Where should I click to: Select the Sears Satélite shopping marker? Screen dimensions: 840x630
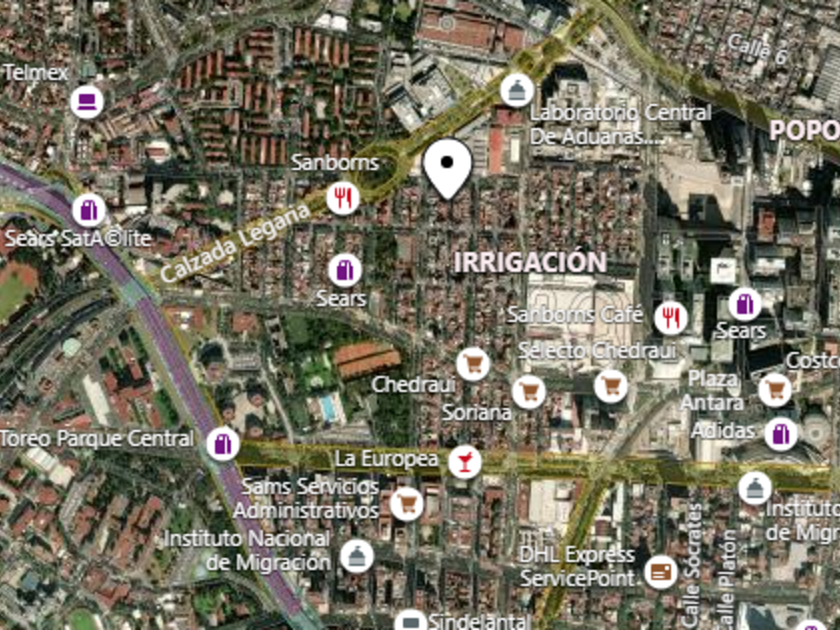pos(88,211)
